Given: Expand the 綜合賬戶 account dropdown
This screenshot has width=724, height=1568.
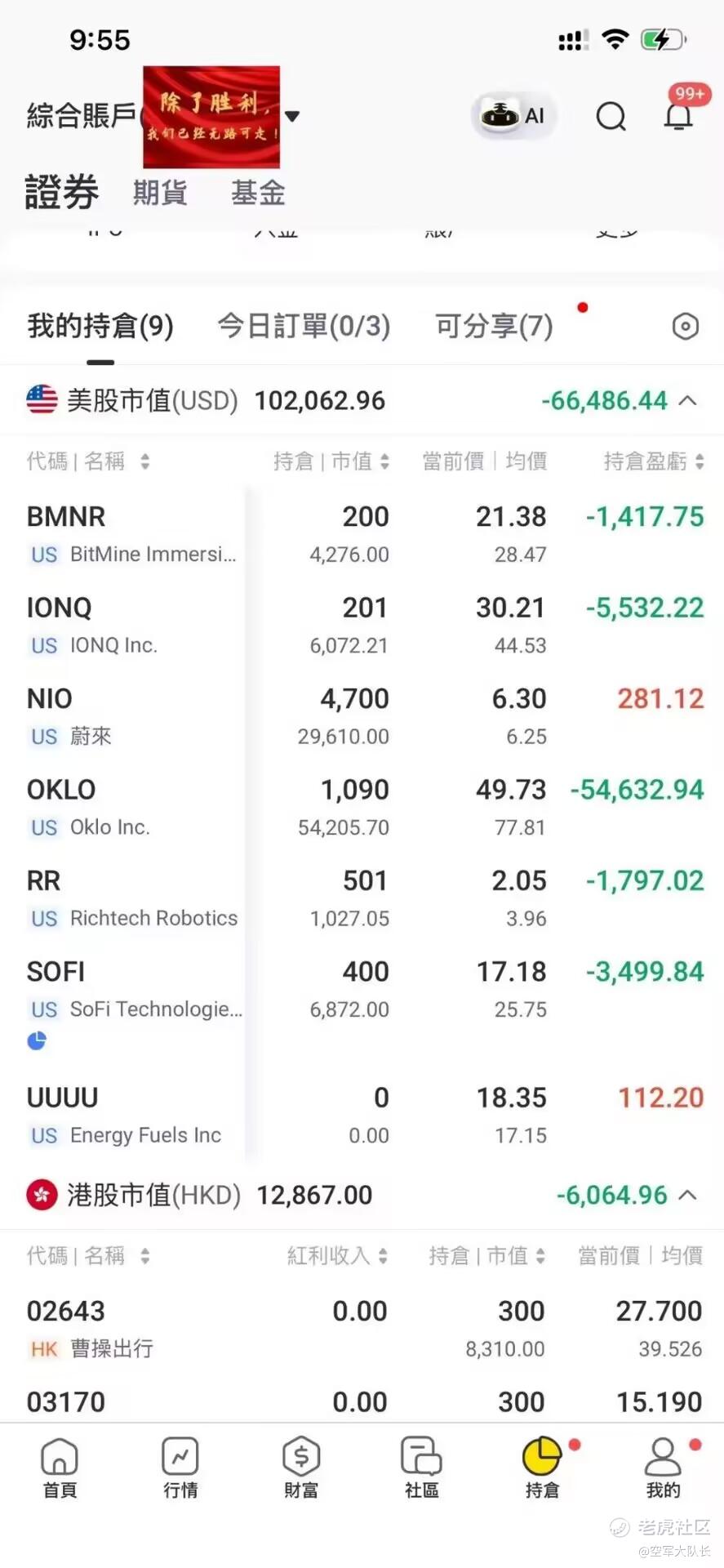Looking at the screenshot, I should (x=292, y=116).
